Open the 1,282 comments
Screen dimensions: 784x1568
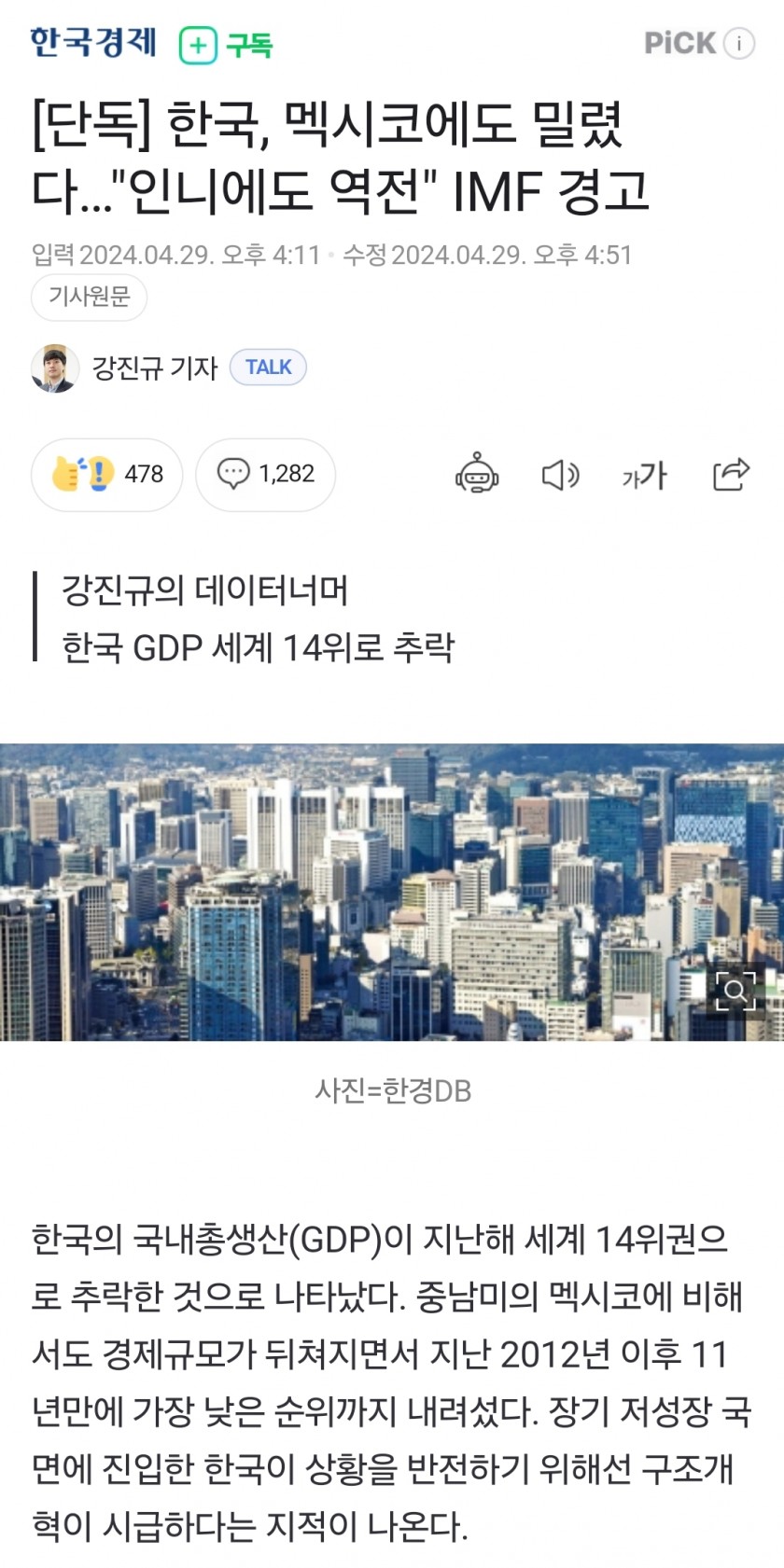[266, 474]
